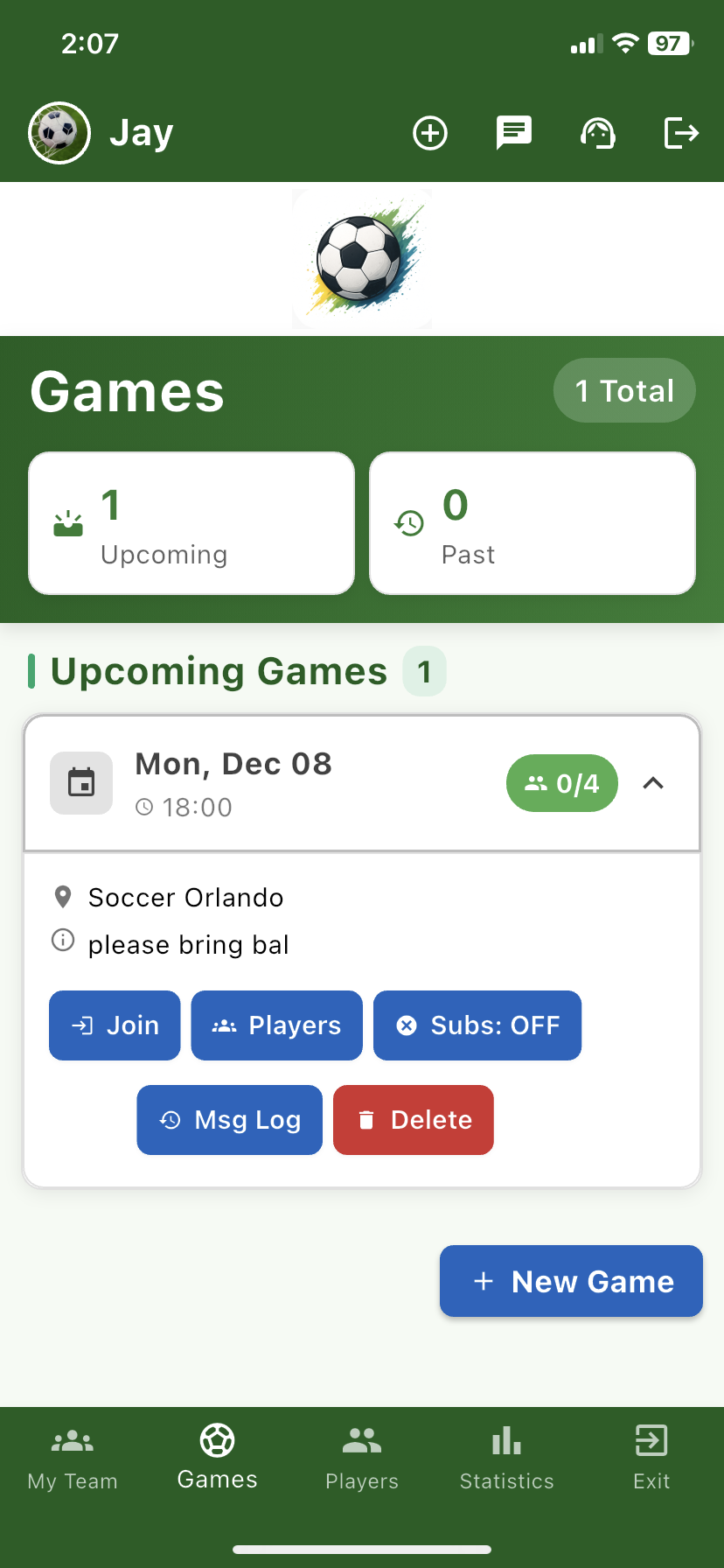Create a game with New Game button
The image size is (724, 1568).
click(x=570, y=1280)
